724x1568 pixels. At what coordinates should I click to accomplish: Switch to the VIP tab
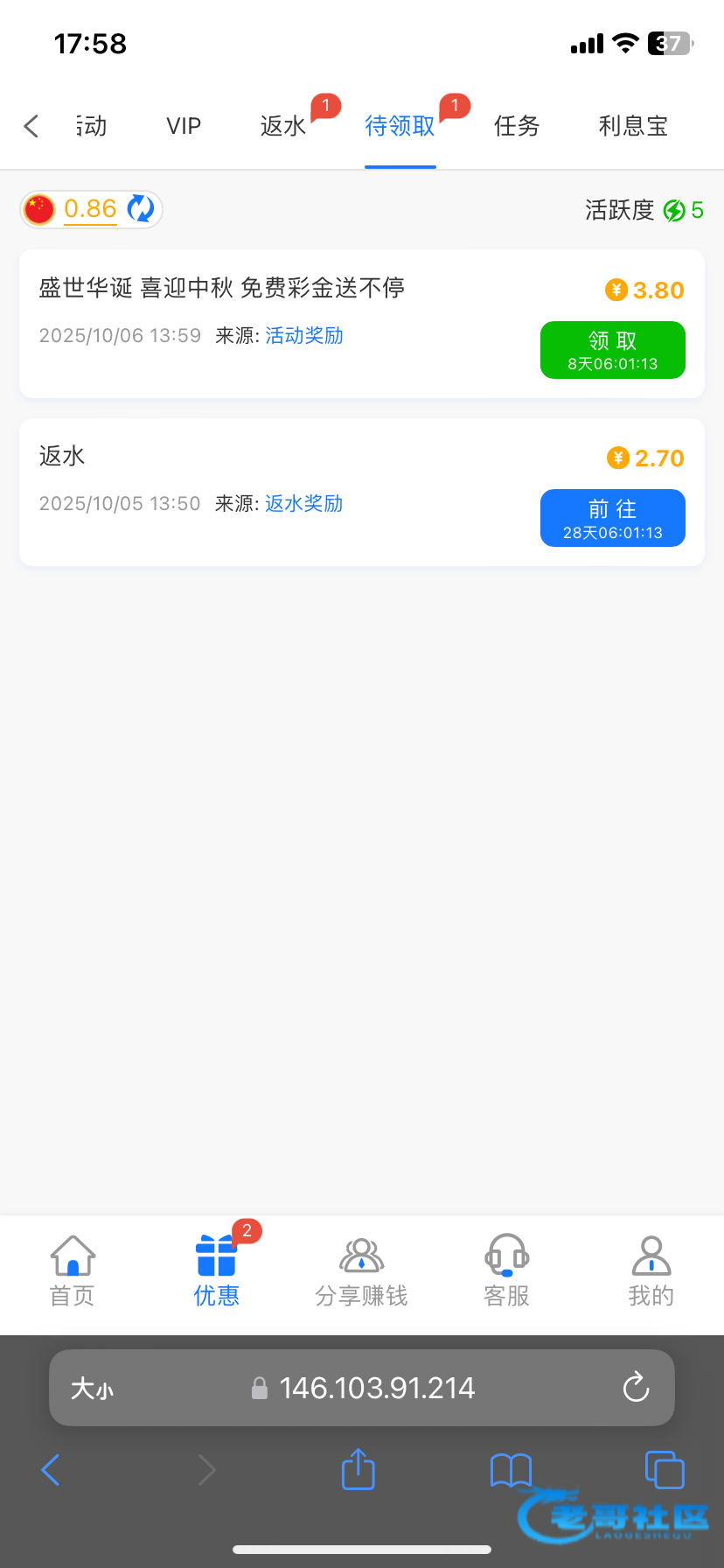tap(184, 126)
